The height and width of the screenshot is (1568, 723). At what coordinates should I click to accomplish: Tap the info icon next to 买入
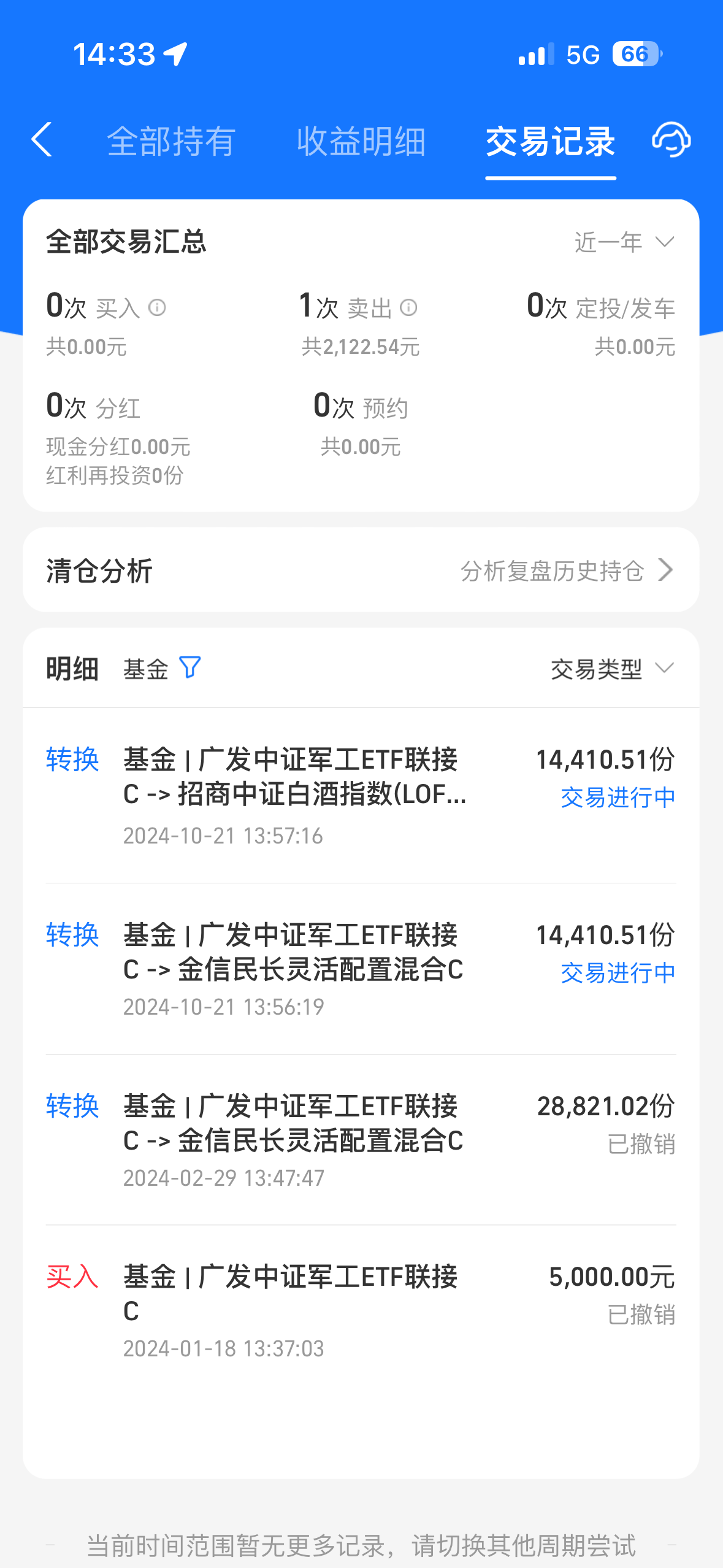coord(158,307)
